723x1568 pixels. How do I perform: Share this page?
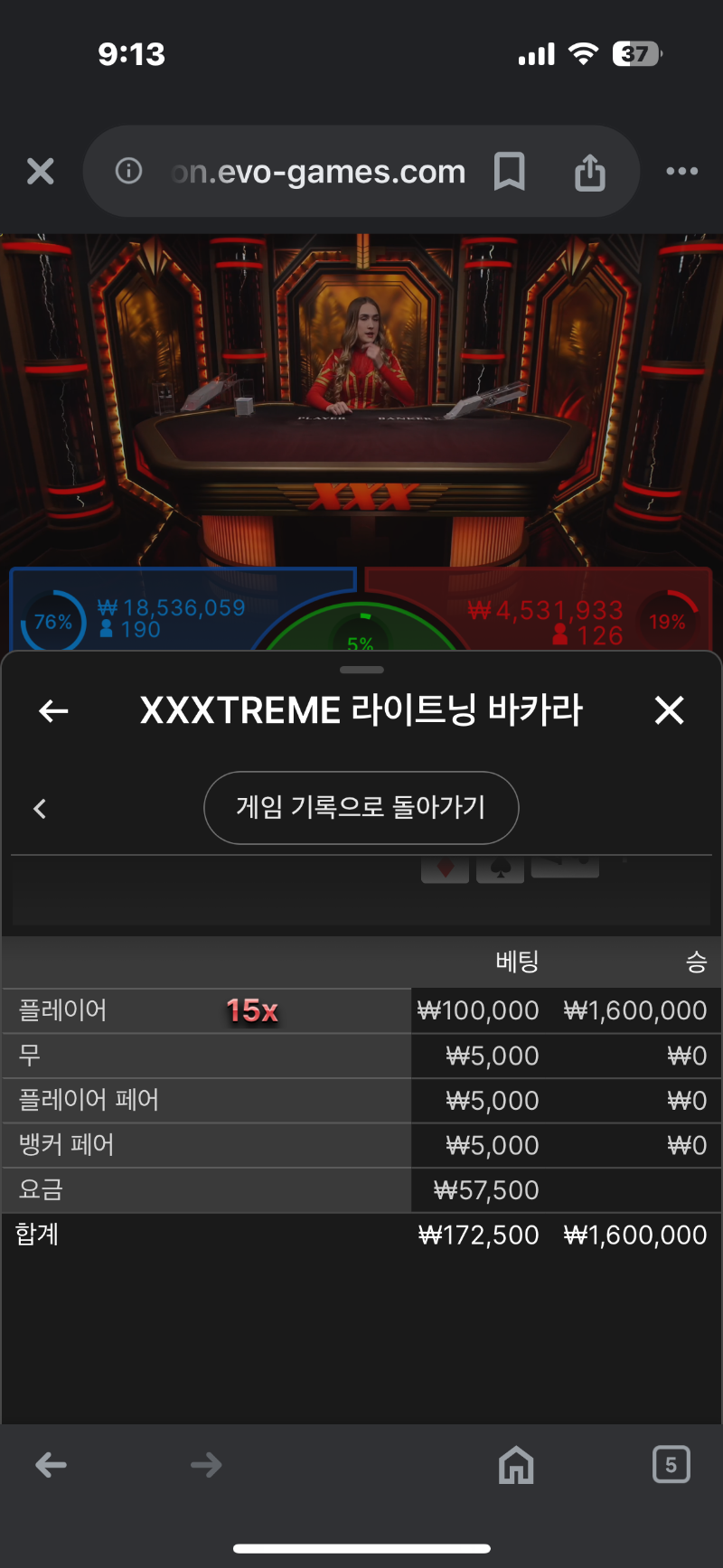(x=590, y=171)
